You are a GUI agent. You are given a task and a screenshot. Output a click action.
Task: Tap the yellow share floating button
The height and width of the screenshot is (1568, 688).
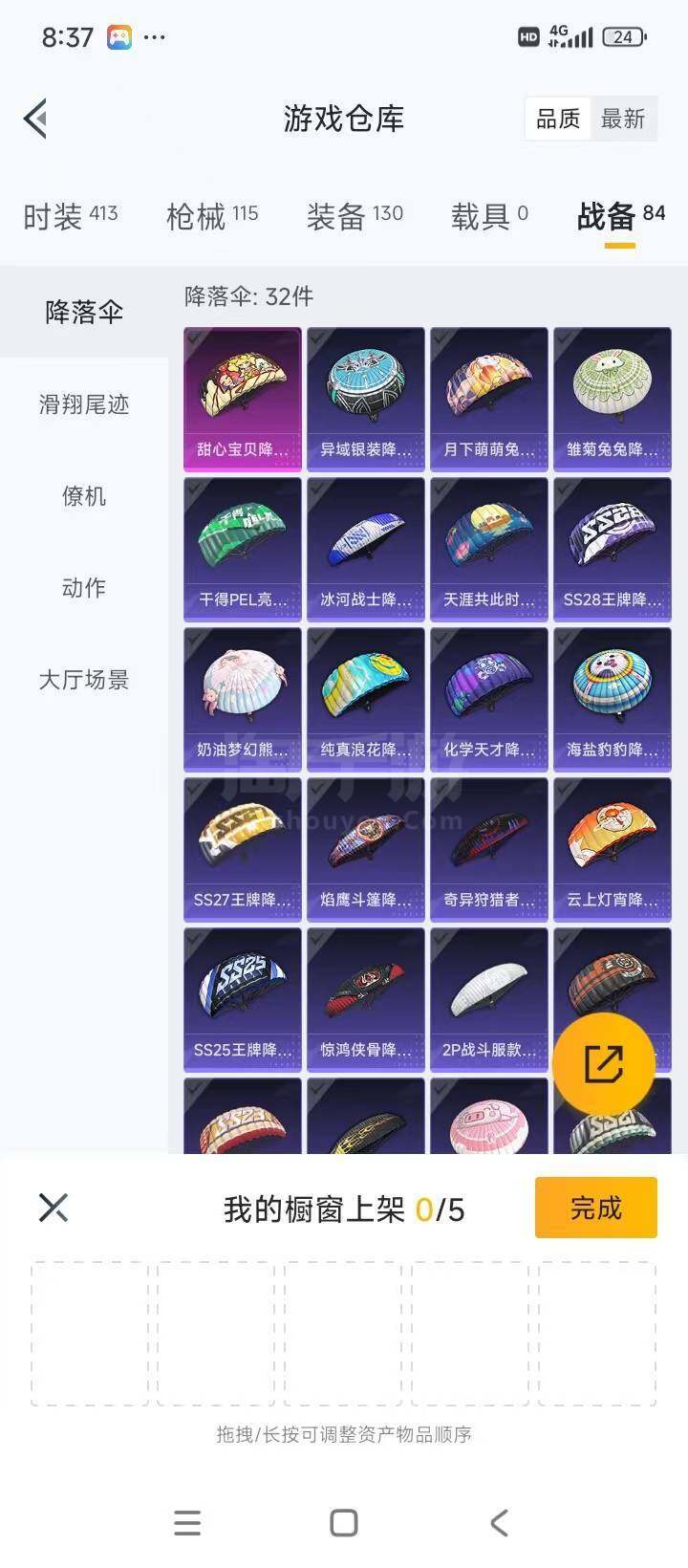point(603,1064)
